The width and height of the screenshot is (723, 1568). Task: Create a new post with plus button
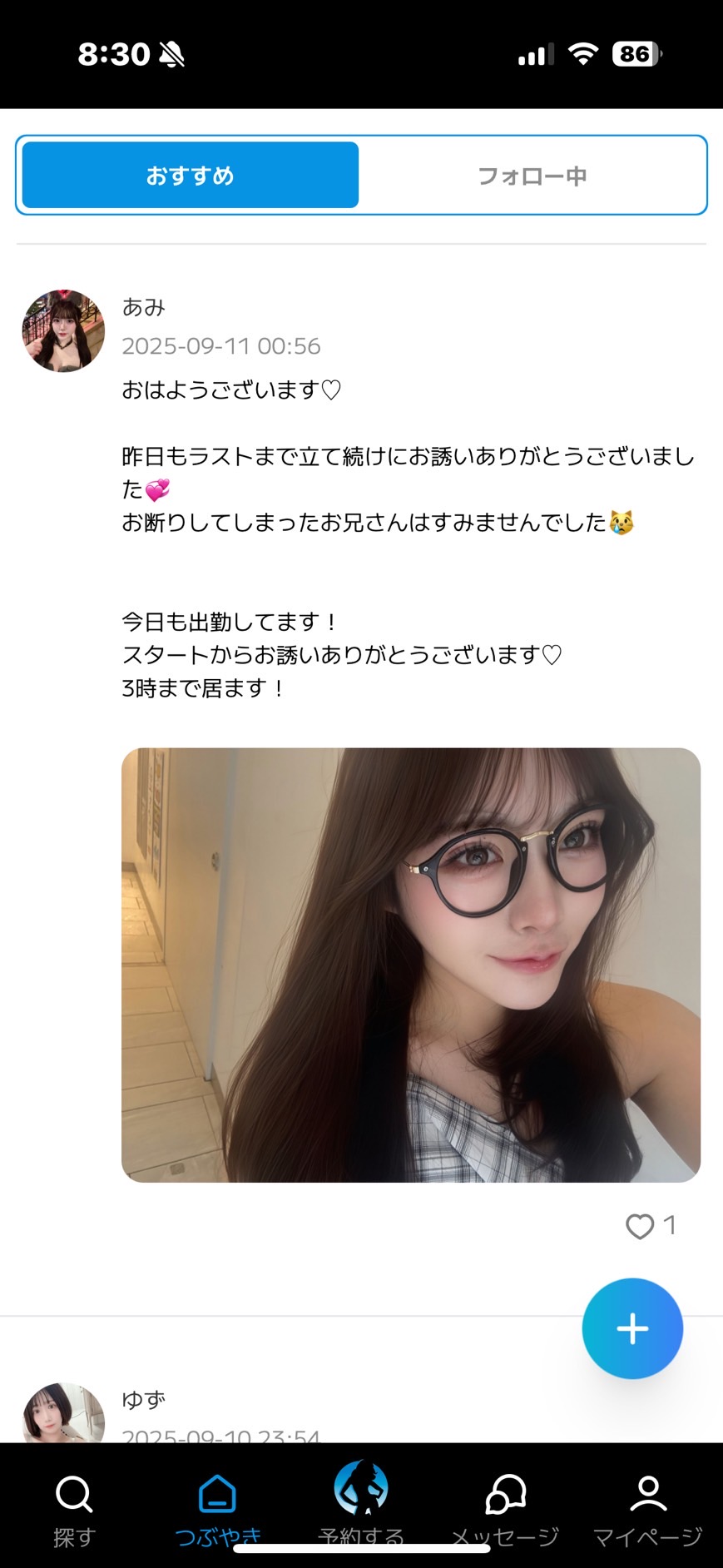(x=632, y=1328)
